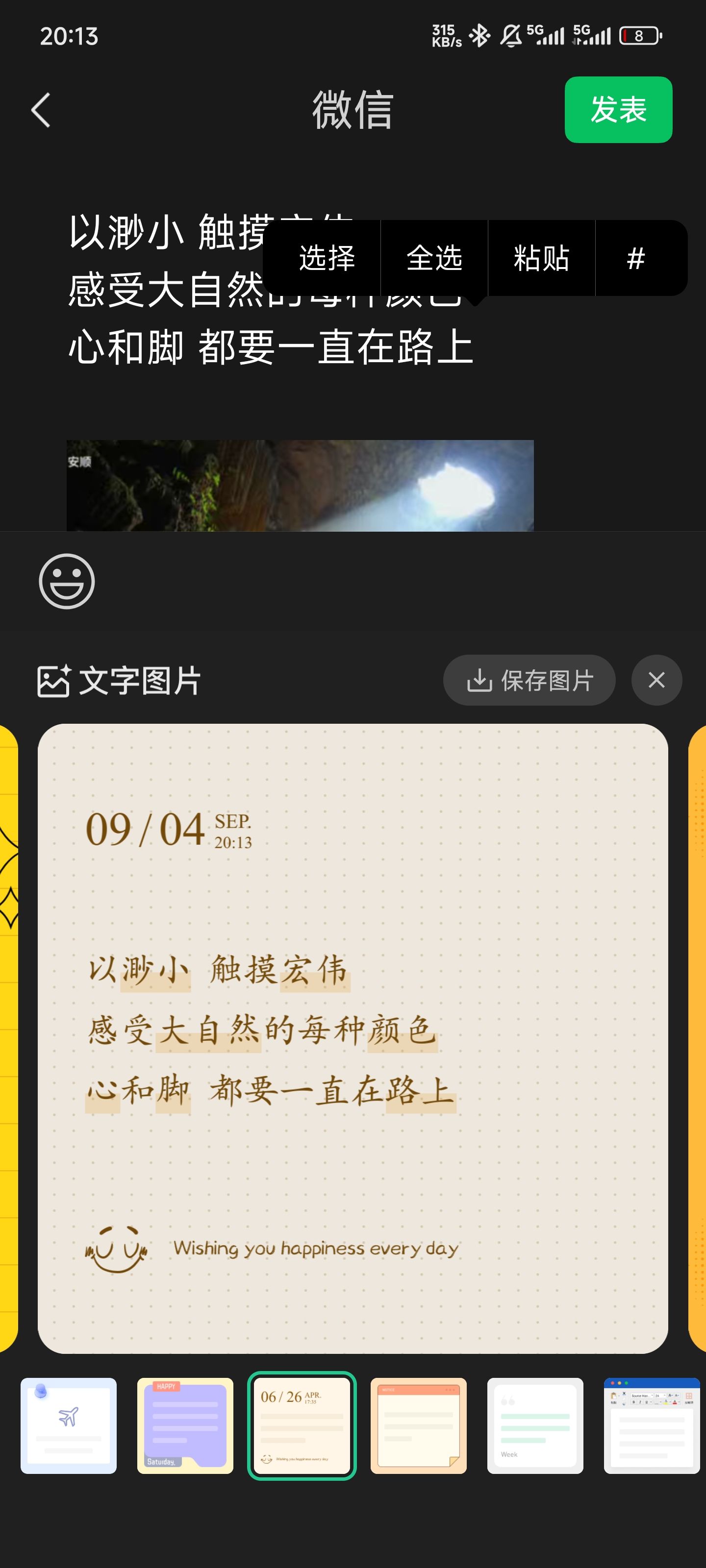
Task: Save the text image via 保存图片
Action: 529,680
